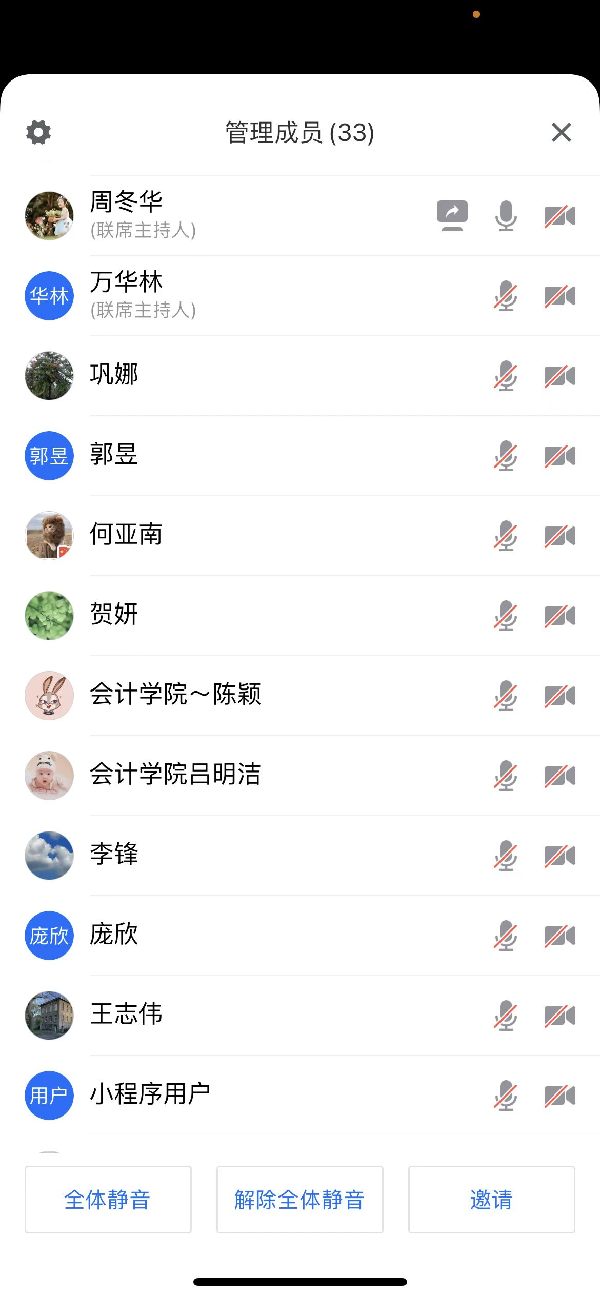
Task: Open the member management settings gear
Action: 38,132
